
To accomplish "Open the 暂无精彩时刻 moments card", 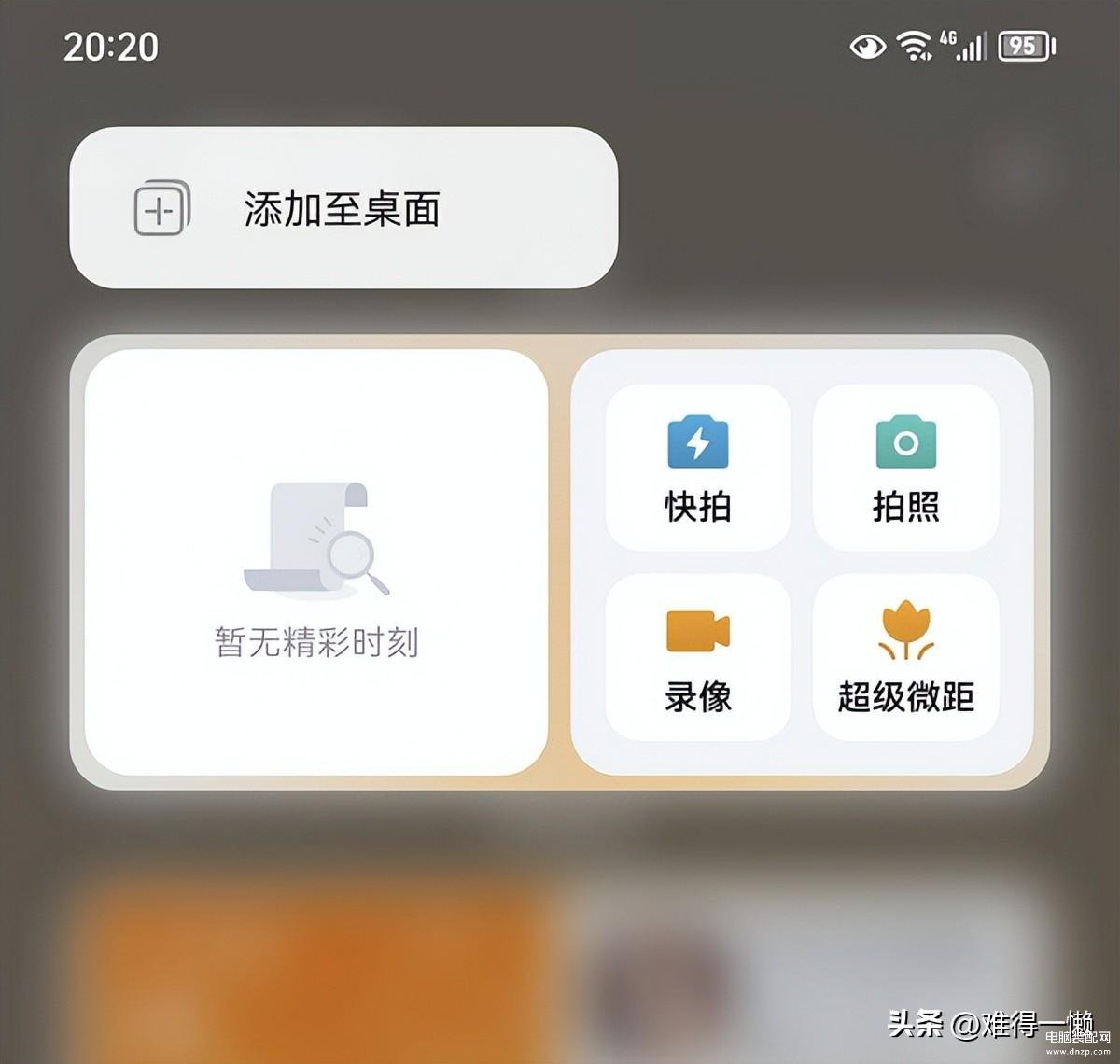I will click(x=315, y=562).
